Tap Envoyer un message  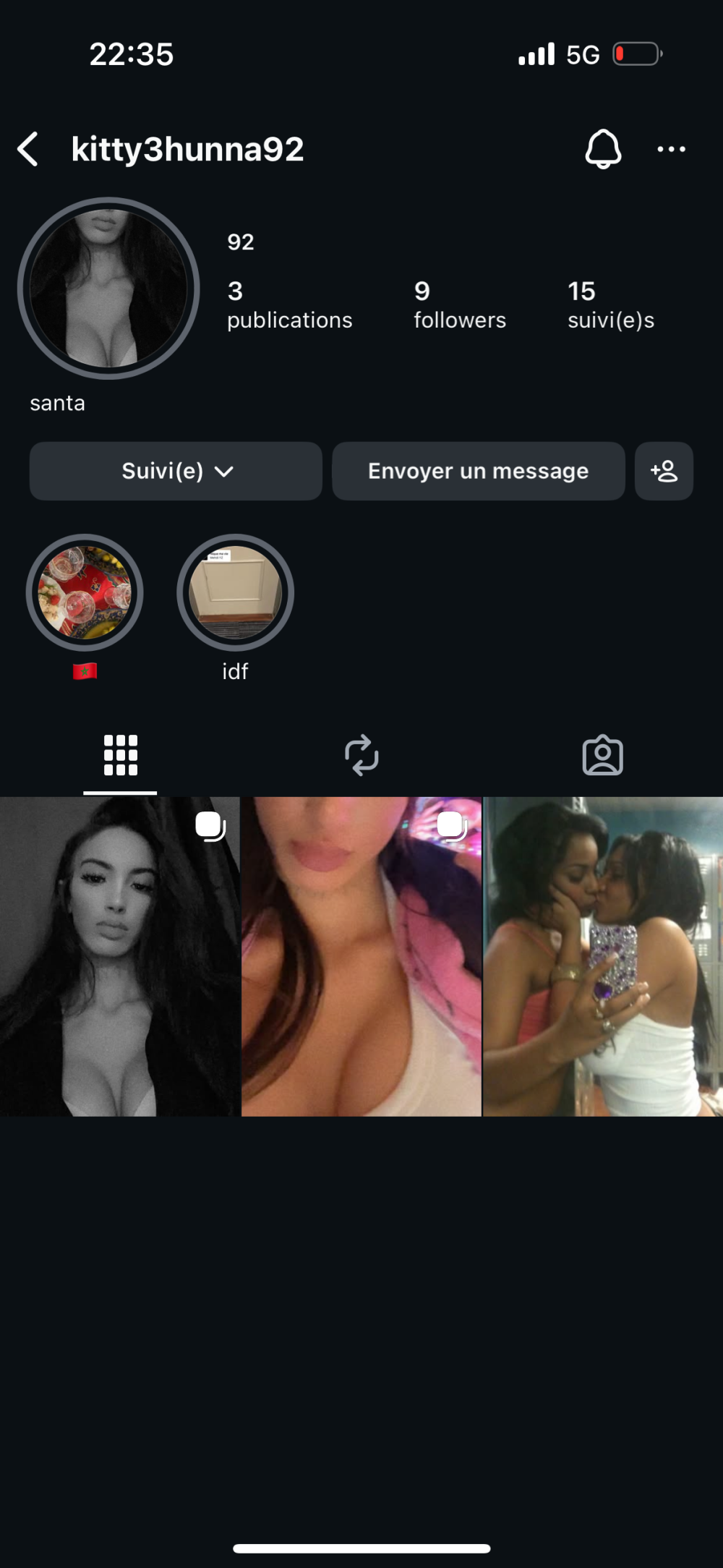coord(478,471)
